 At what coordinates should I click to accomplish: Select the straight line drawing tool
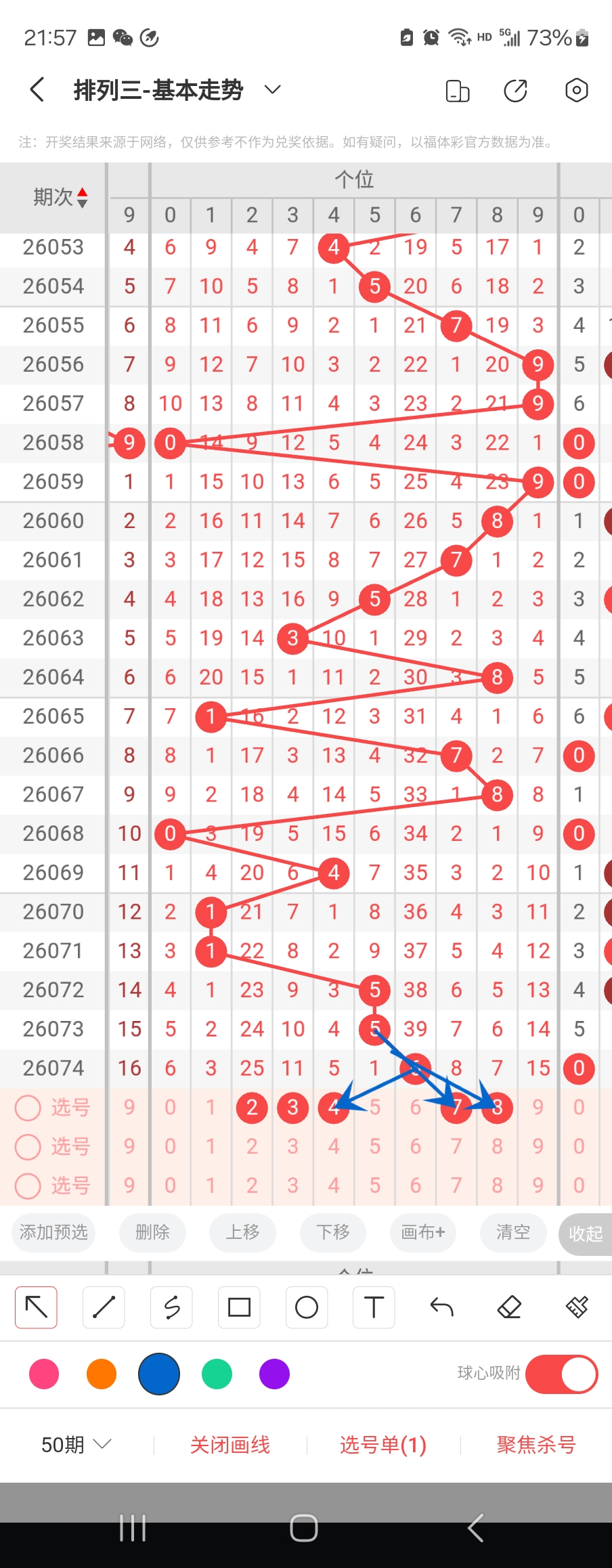tap(104, 1307)
